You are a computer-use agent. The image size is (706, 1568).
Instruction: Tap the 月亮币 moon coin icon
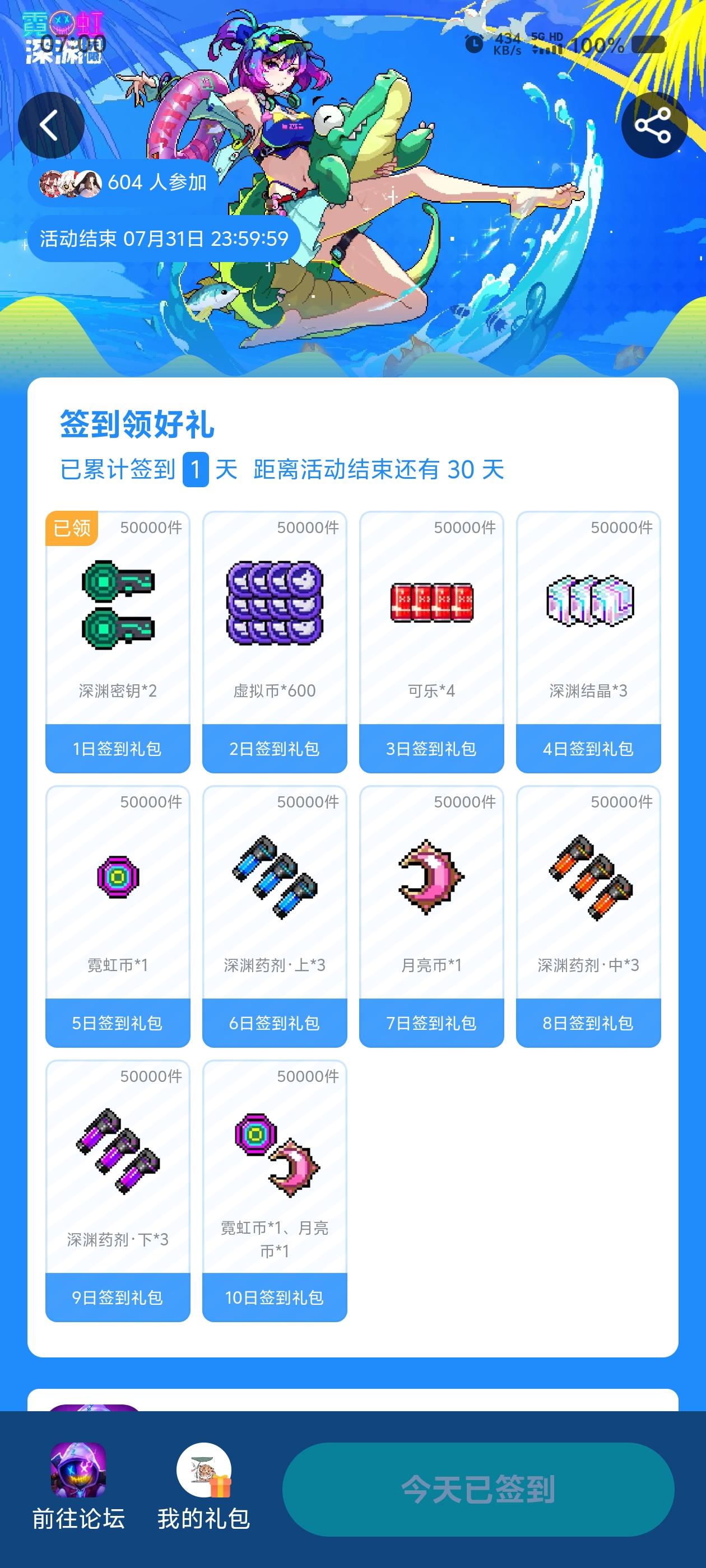[431, 876]
